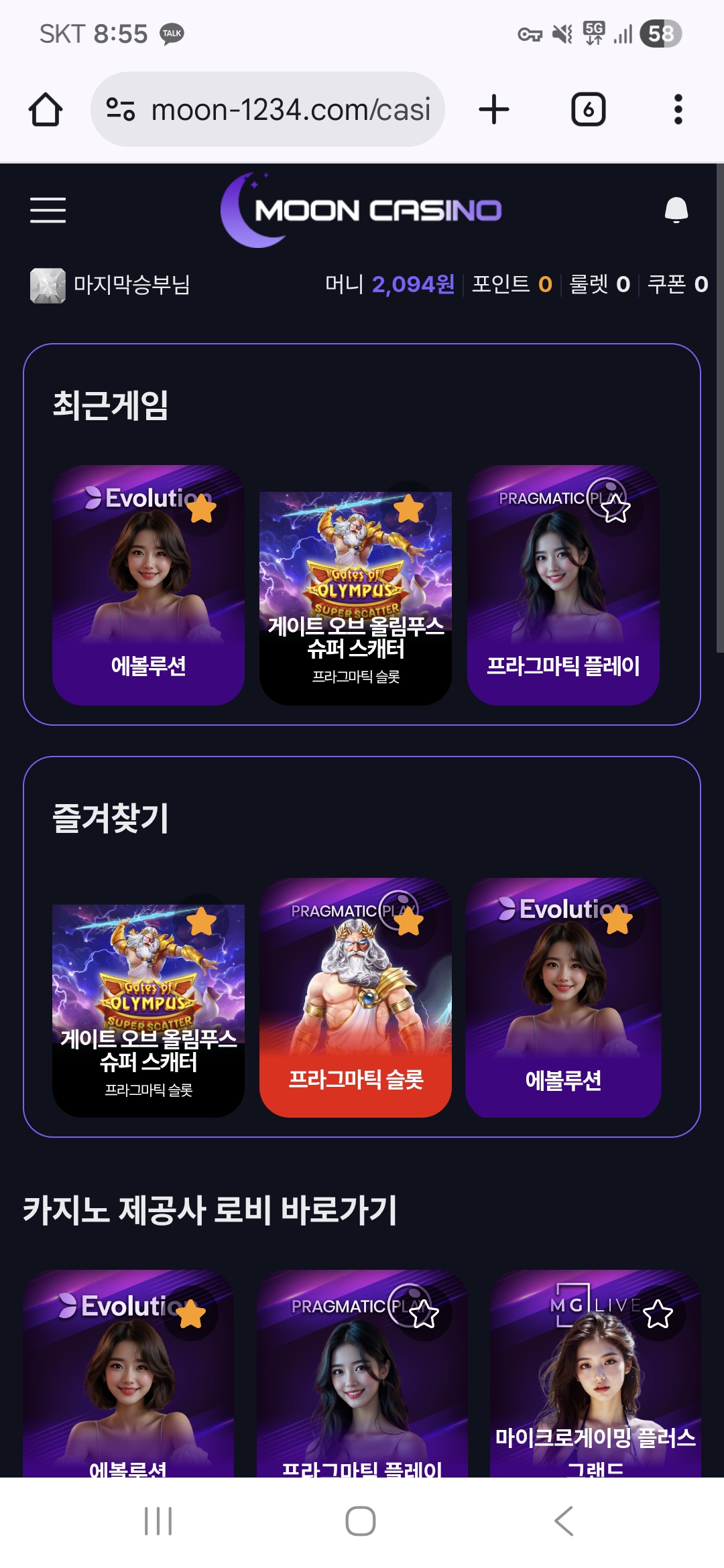Go to the browser home page
724x1568 pixels.
(x=46, y=109)
